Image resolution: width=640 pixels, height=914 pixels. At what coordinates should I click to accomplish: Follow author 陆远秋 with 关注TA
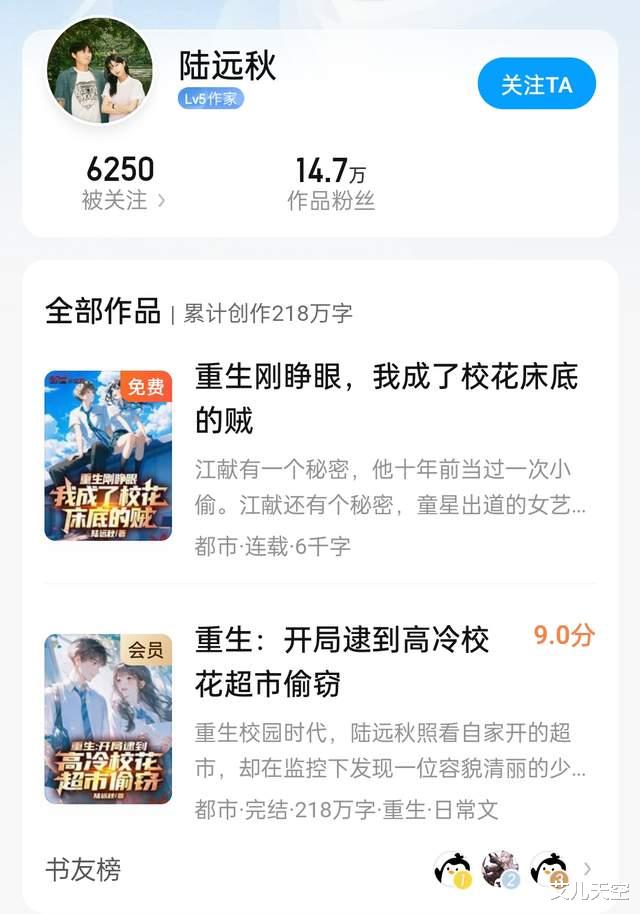(x=536, y=84)
